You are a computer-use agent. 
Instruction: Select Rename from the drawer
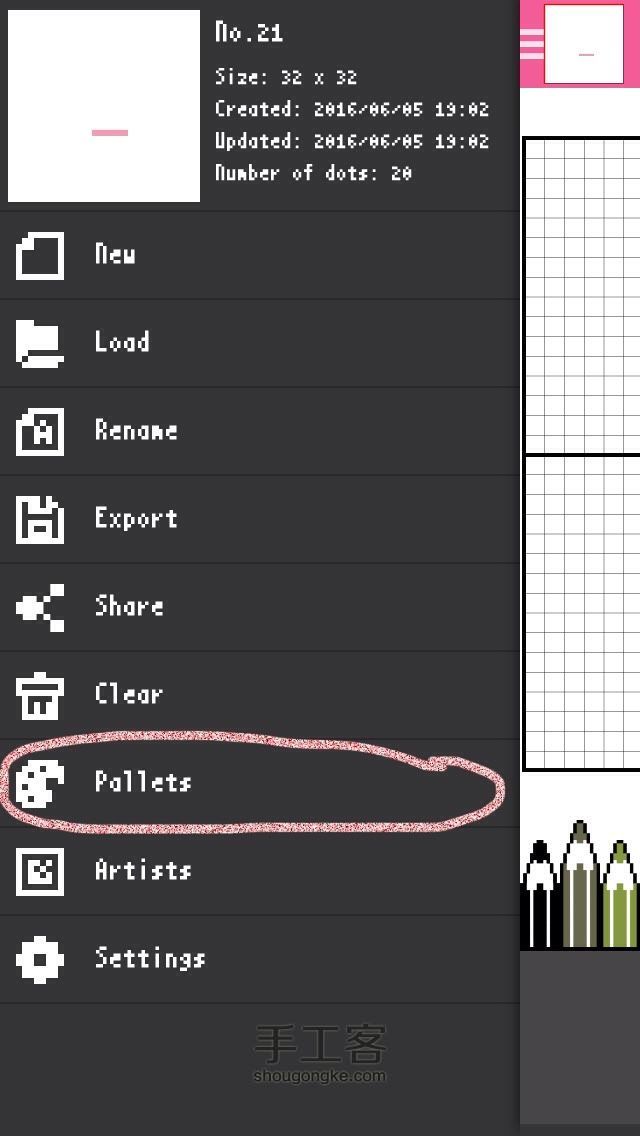click(x=136, y=431)
